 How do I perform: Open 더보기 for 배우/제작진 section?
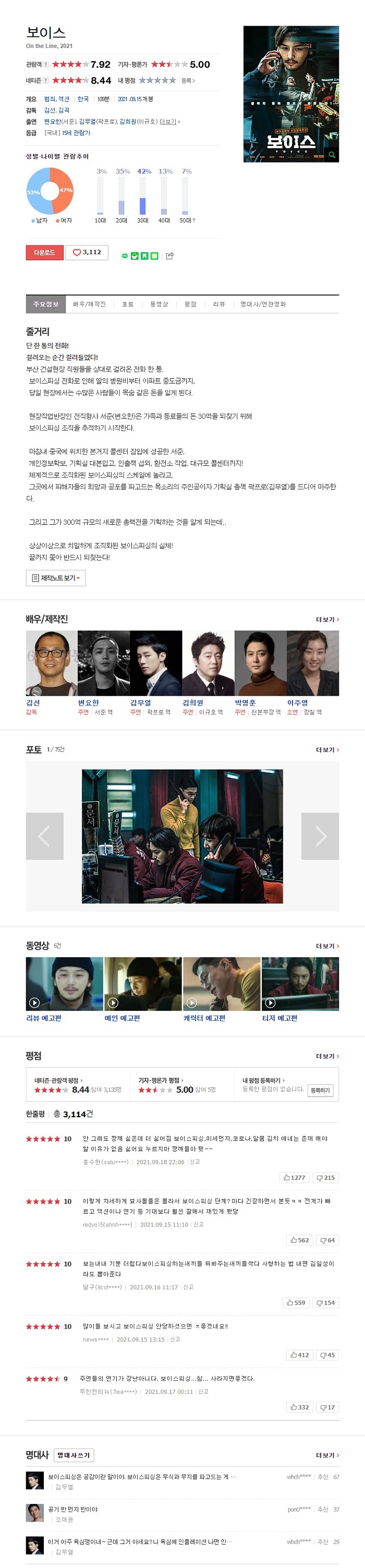point(327,620)
